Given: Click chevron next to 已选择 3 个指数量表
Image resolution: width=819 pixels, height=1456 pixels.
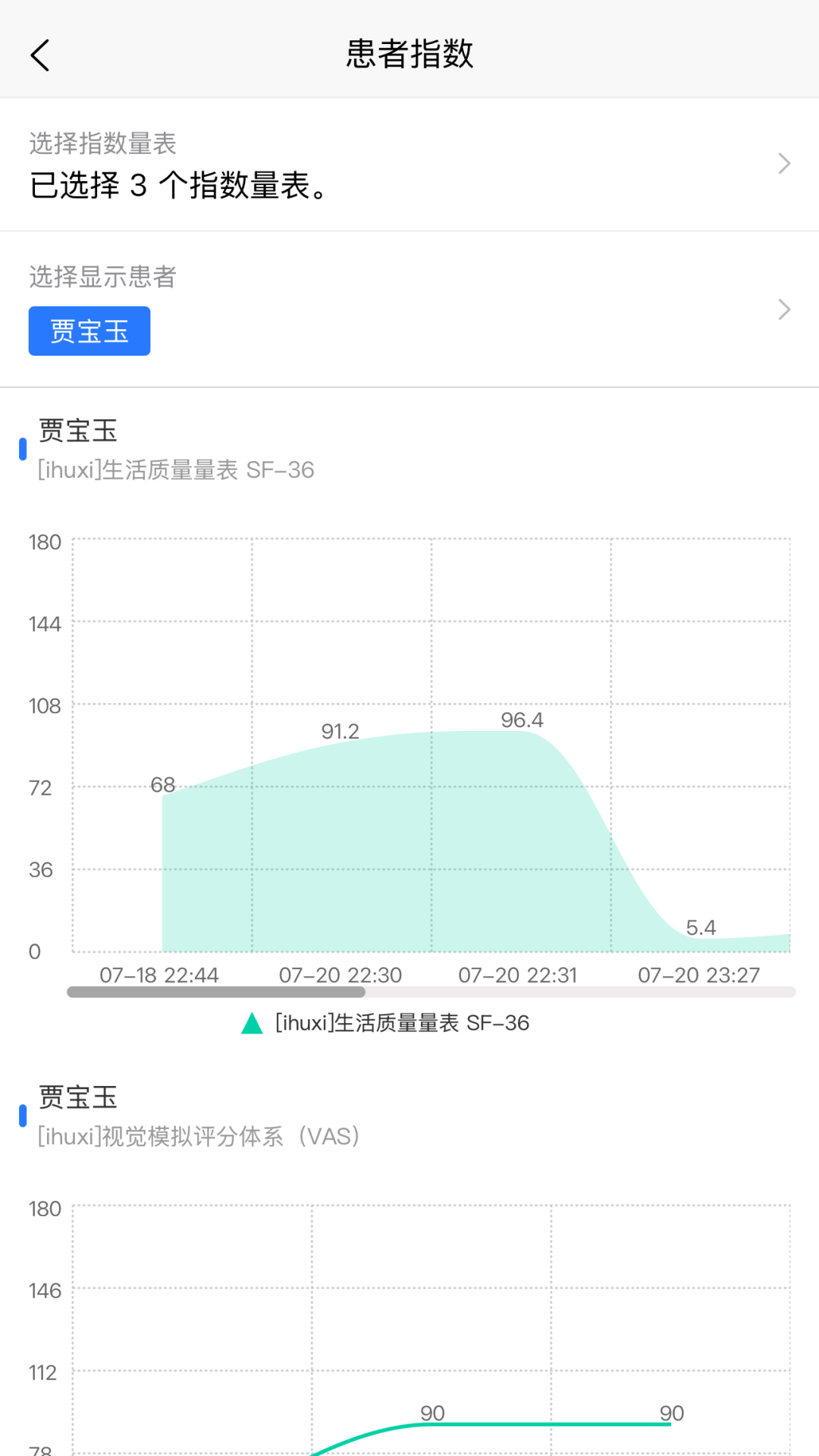Looking at the screenshot, I should 784,163.
